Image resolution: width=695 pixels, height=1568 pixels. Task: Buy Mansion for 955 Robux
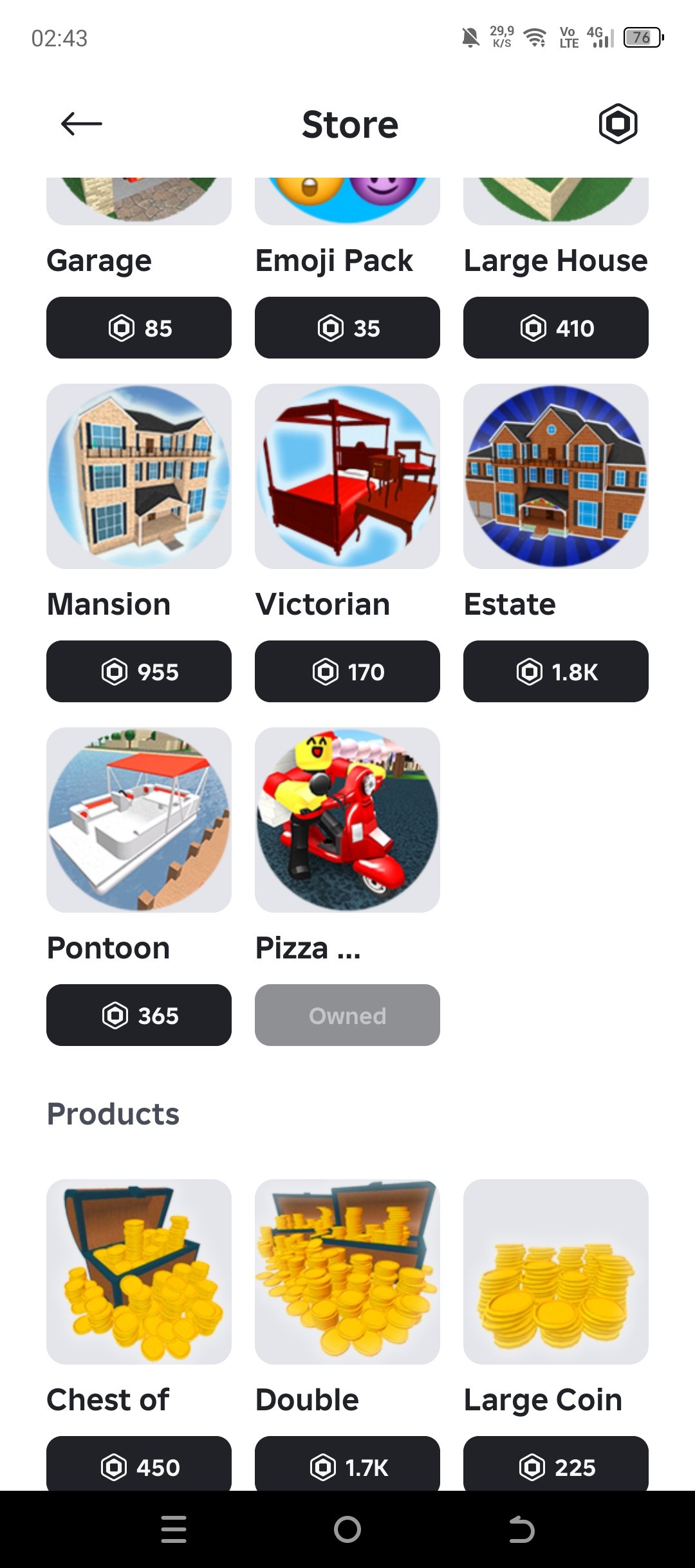point(139,671)
